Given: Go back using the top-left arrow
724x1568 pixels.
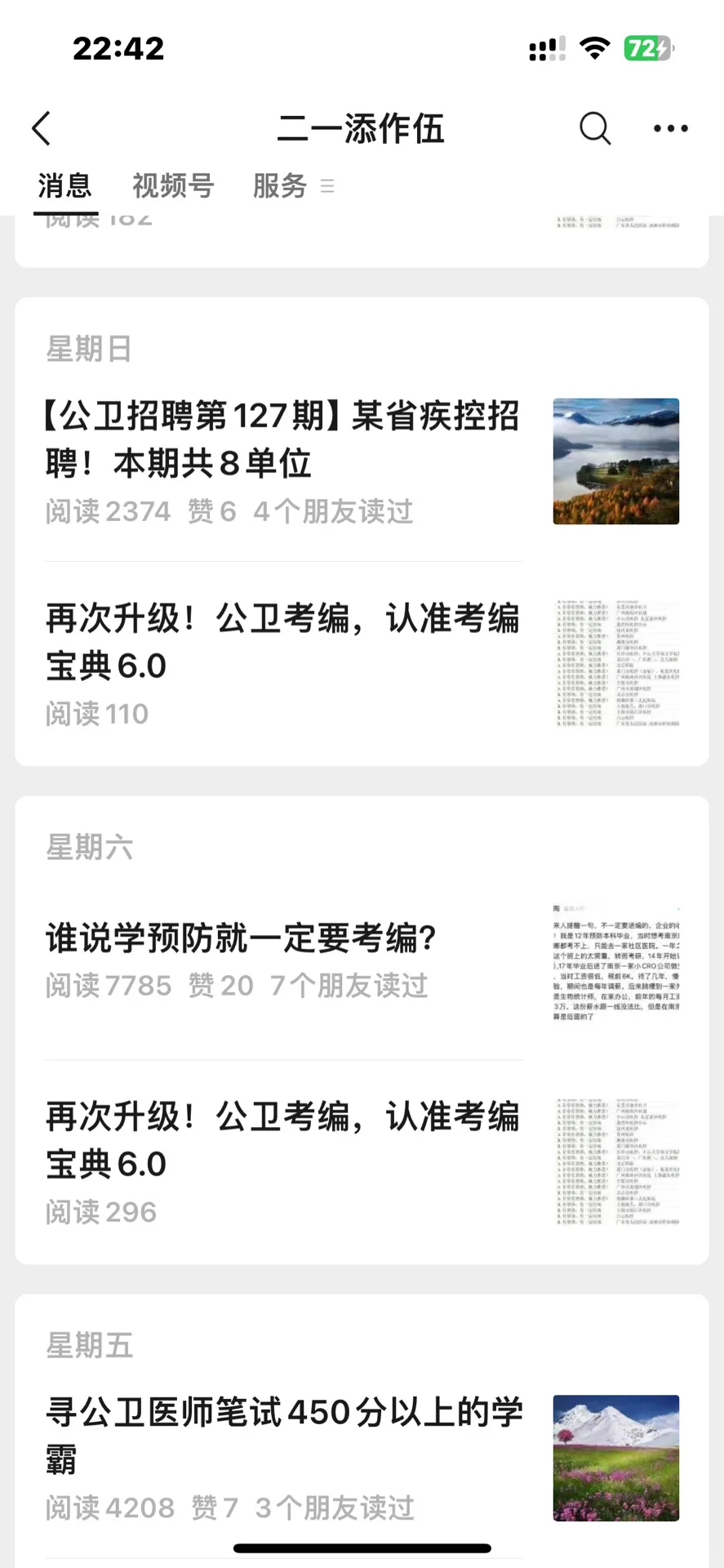Looking at the screenshot, I should [42, 128].
